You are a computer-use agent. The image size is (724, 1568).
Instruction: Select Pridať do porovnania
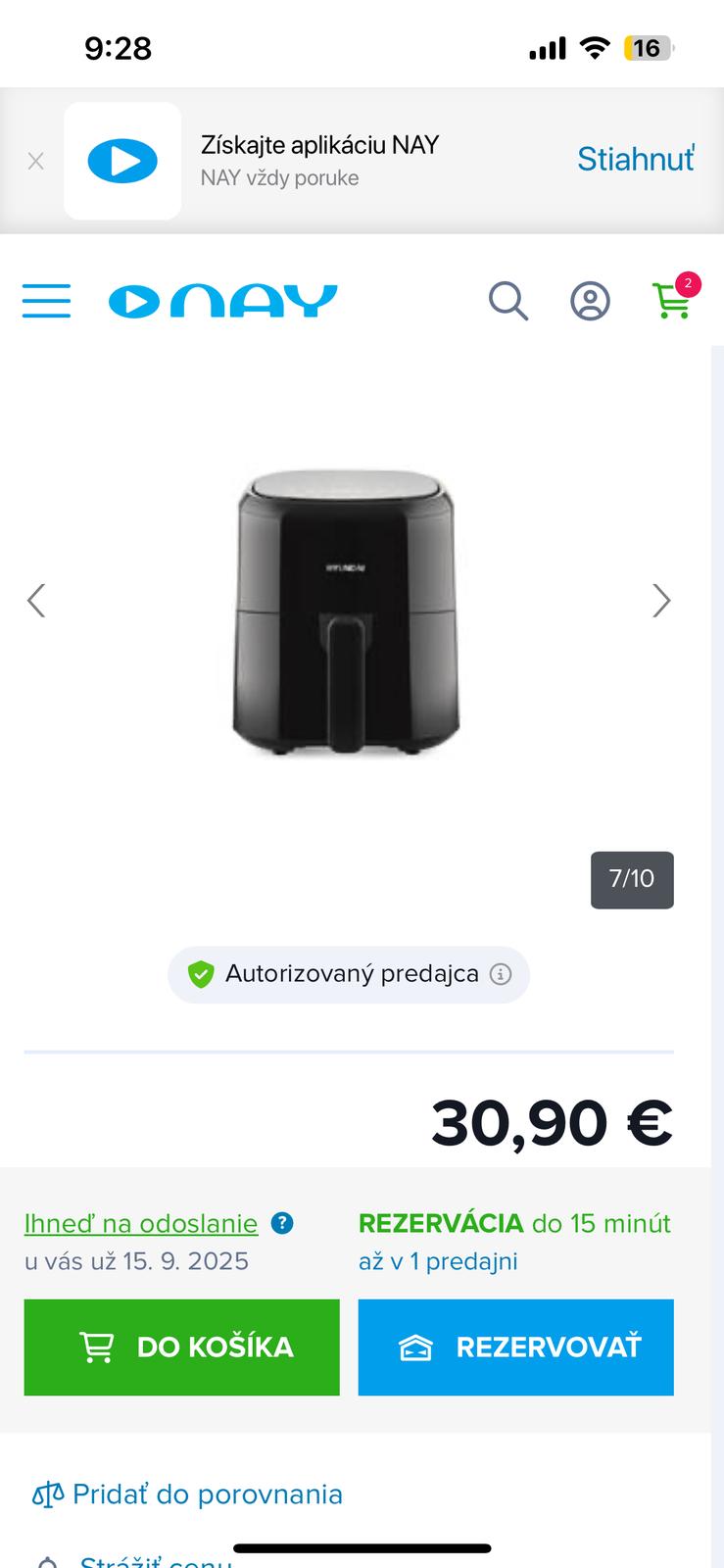pos(188,1494)
